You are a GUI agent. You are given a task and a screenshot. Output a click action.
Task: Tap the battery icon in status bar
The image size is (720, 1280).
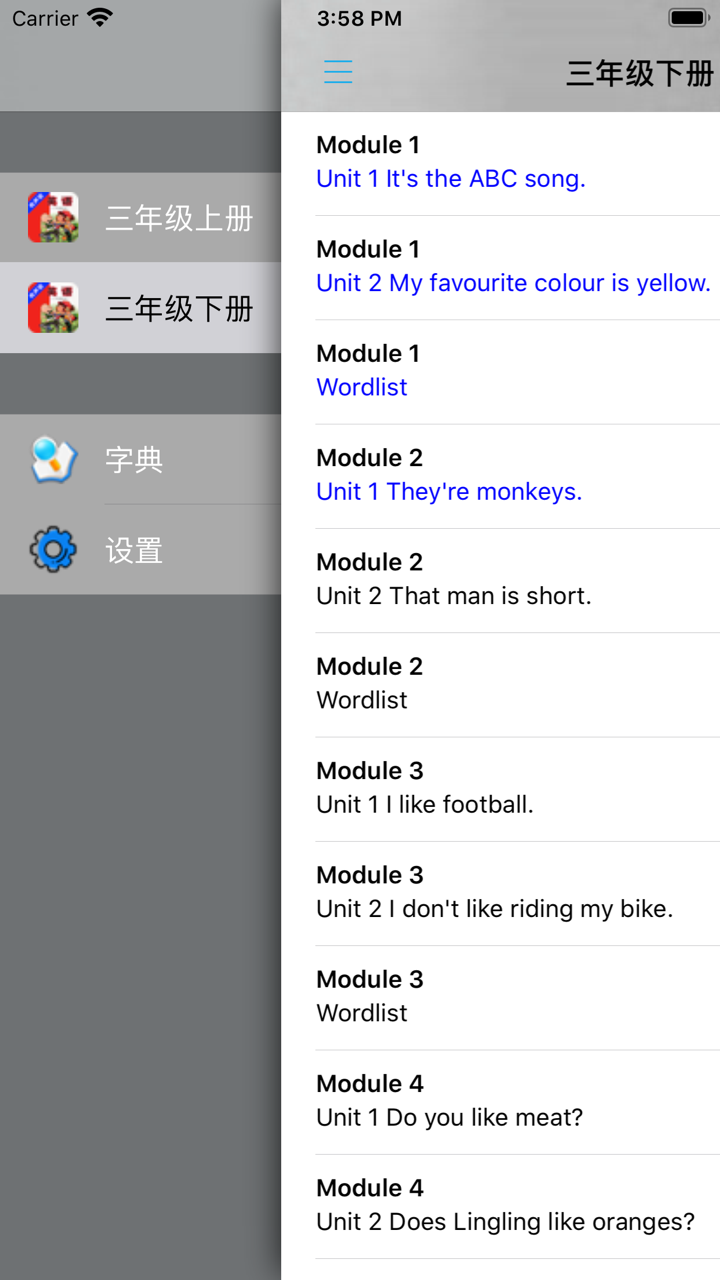tap(686, 16)
